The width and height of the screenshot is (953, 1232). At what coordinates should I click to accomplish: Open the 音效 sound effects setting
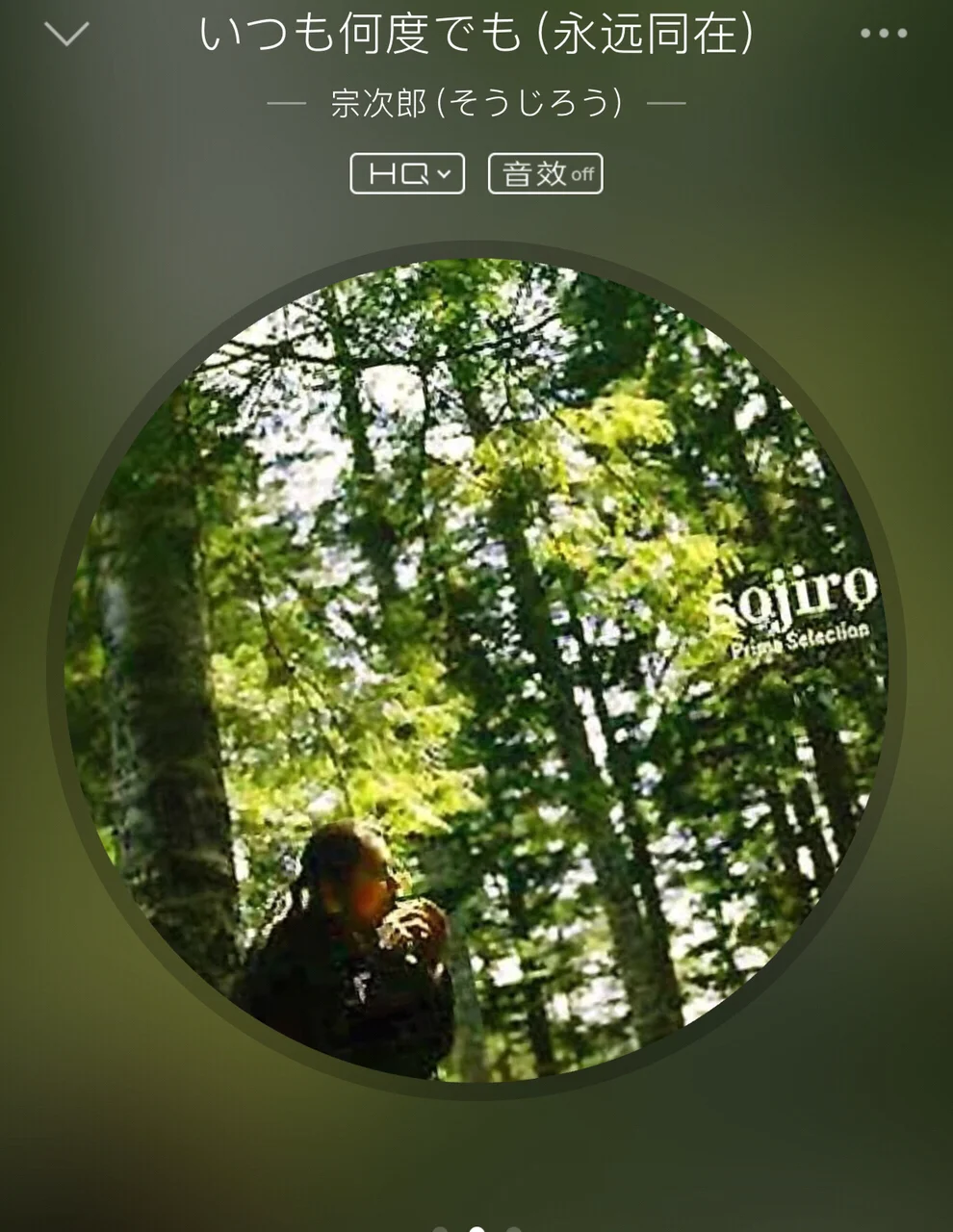click(545, 174)
